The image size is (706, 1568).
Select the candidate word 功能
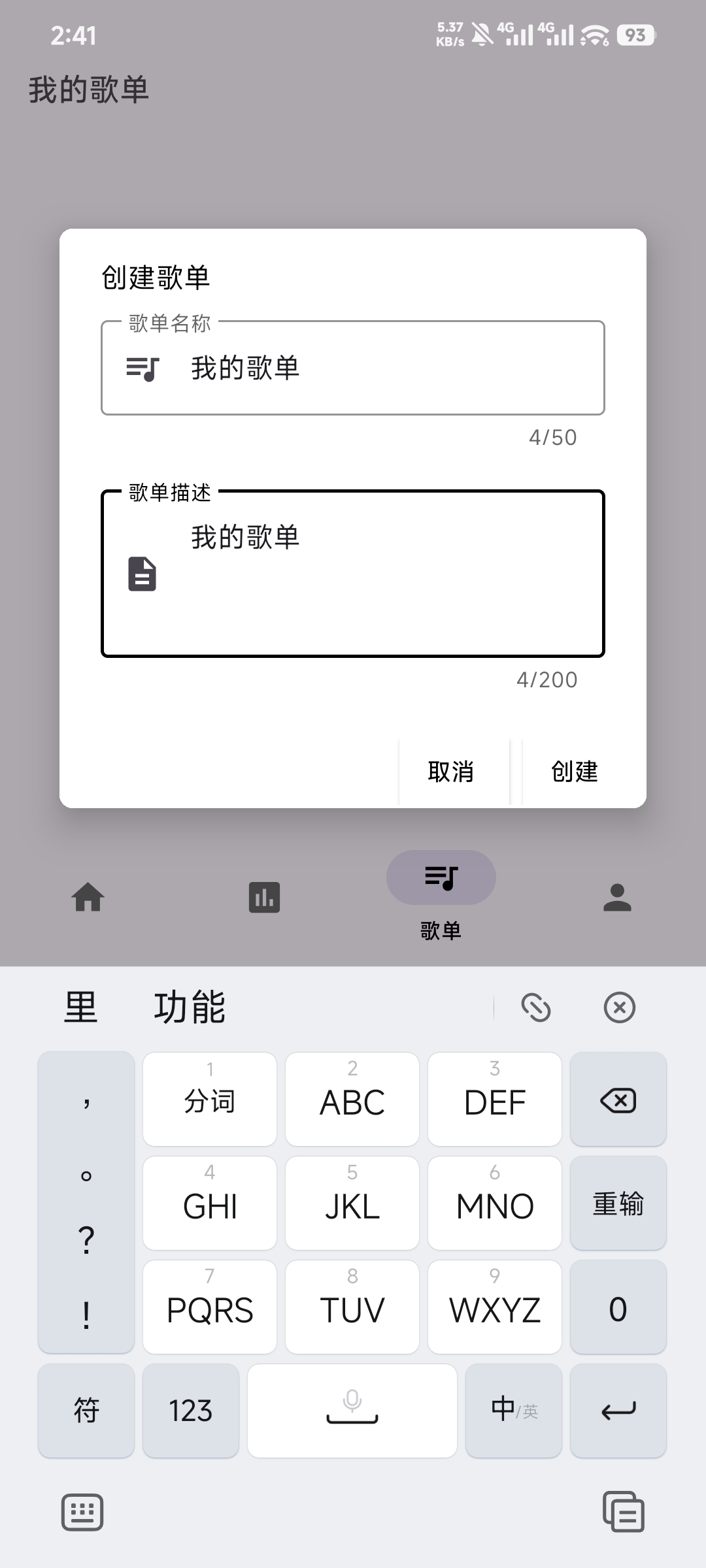190,1007
